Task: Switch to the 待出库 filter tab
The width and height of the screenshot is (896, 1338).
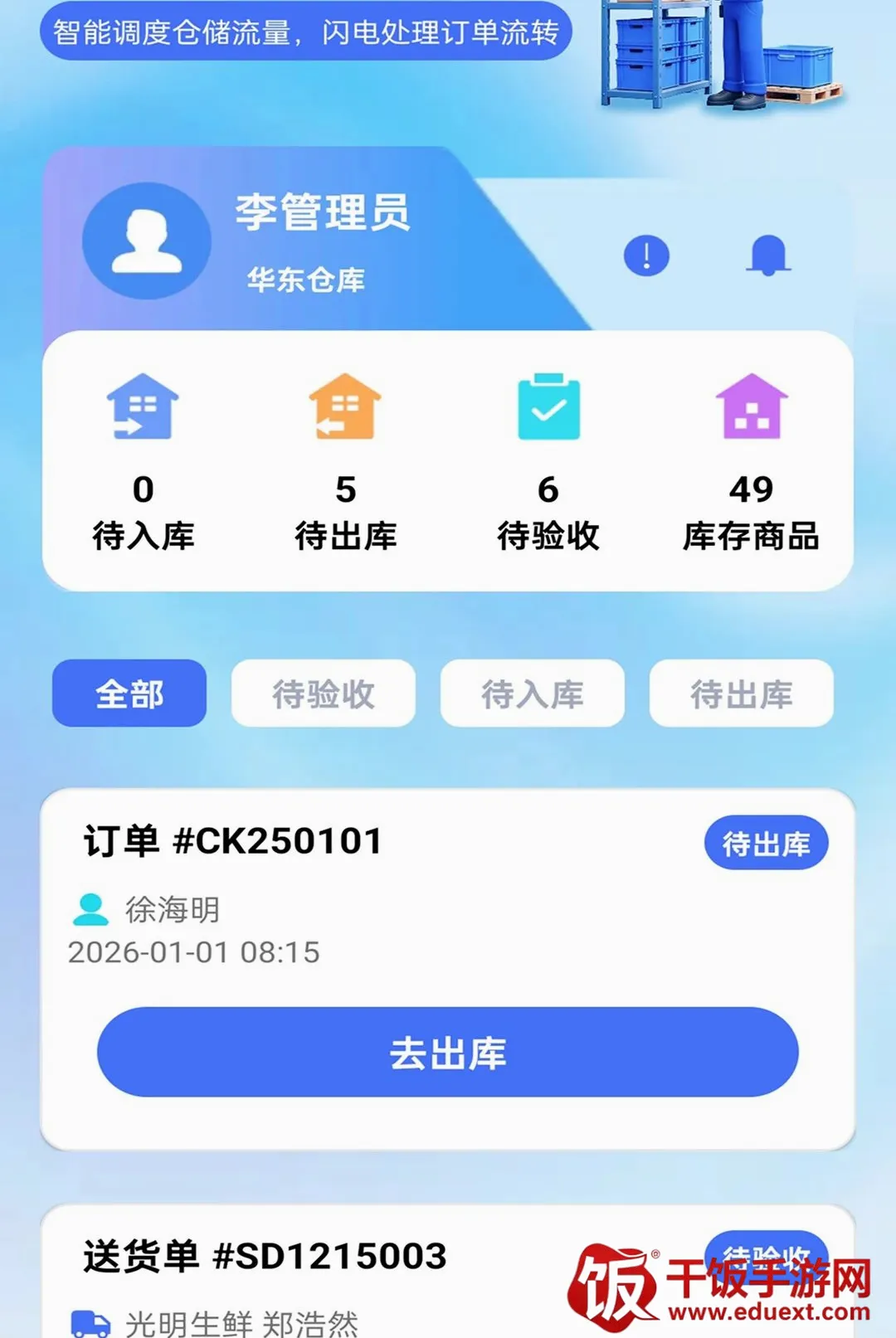Action: (x=742, y=693)
